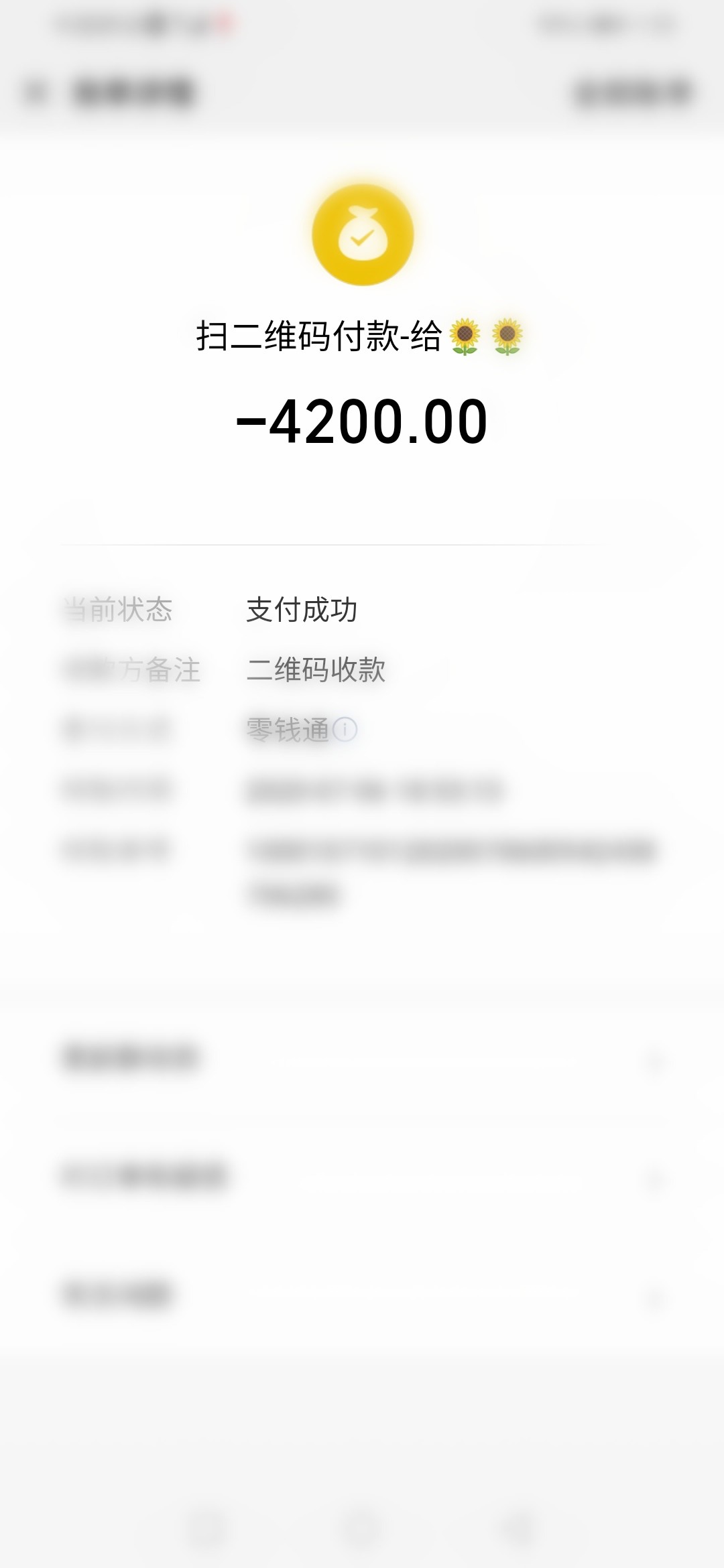Go back using the top-left arrow

click(x=35, y=92)
